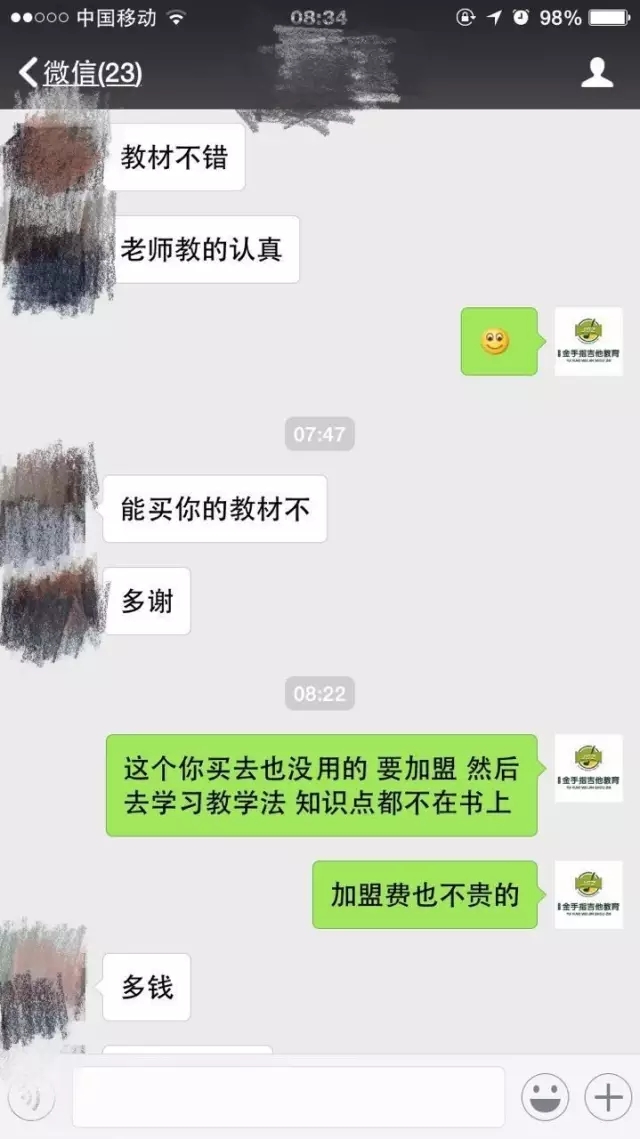
Task: Open the contact profile icon
Action: [597, 72]
